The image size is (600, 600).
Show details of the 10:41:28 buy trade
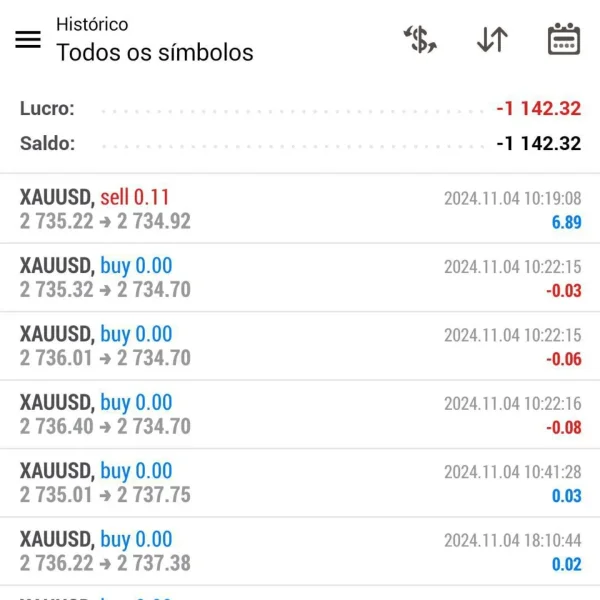tap(300, 482)
